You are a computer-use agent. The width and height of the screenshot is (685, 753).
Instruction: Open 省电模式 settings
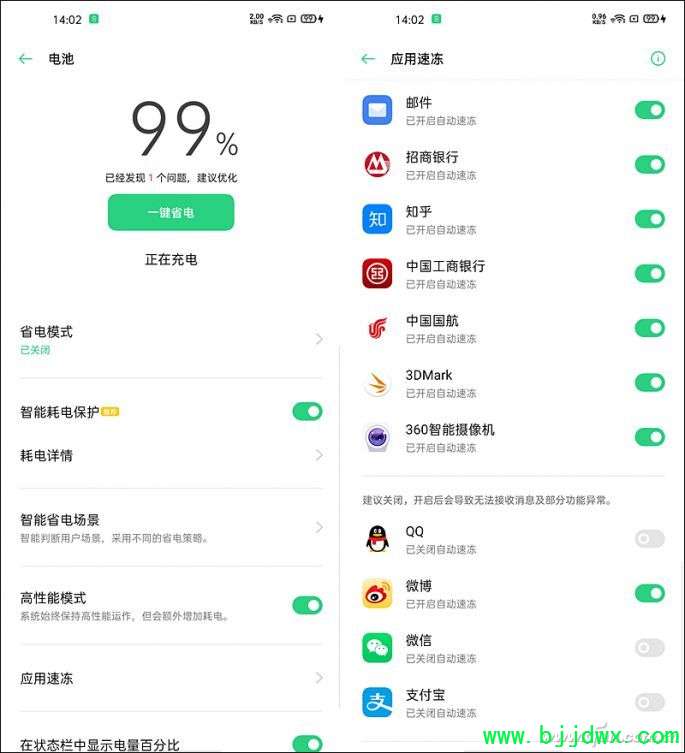(x=171, y=340)
